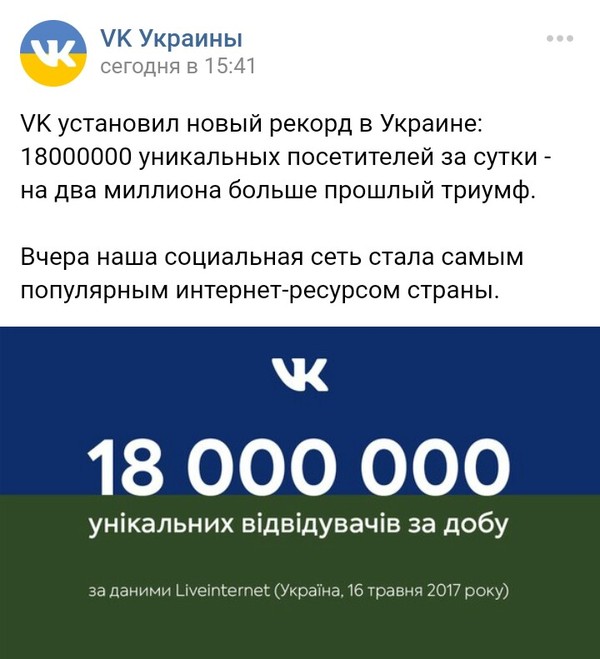This screenshot has width=600, height=659.
Task: Open the 18 000 000 image attachment
Action: point(300,490)
